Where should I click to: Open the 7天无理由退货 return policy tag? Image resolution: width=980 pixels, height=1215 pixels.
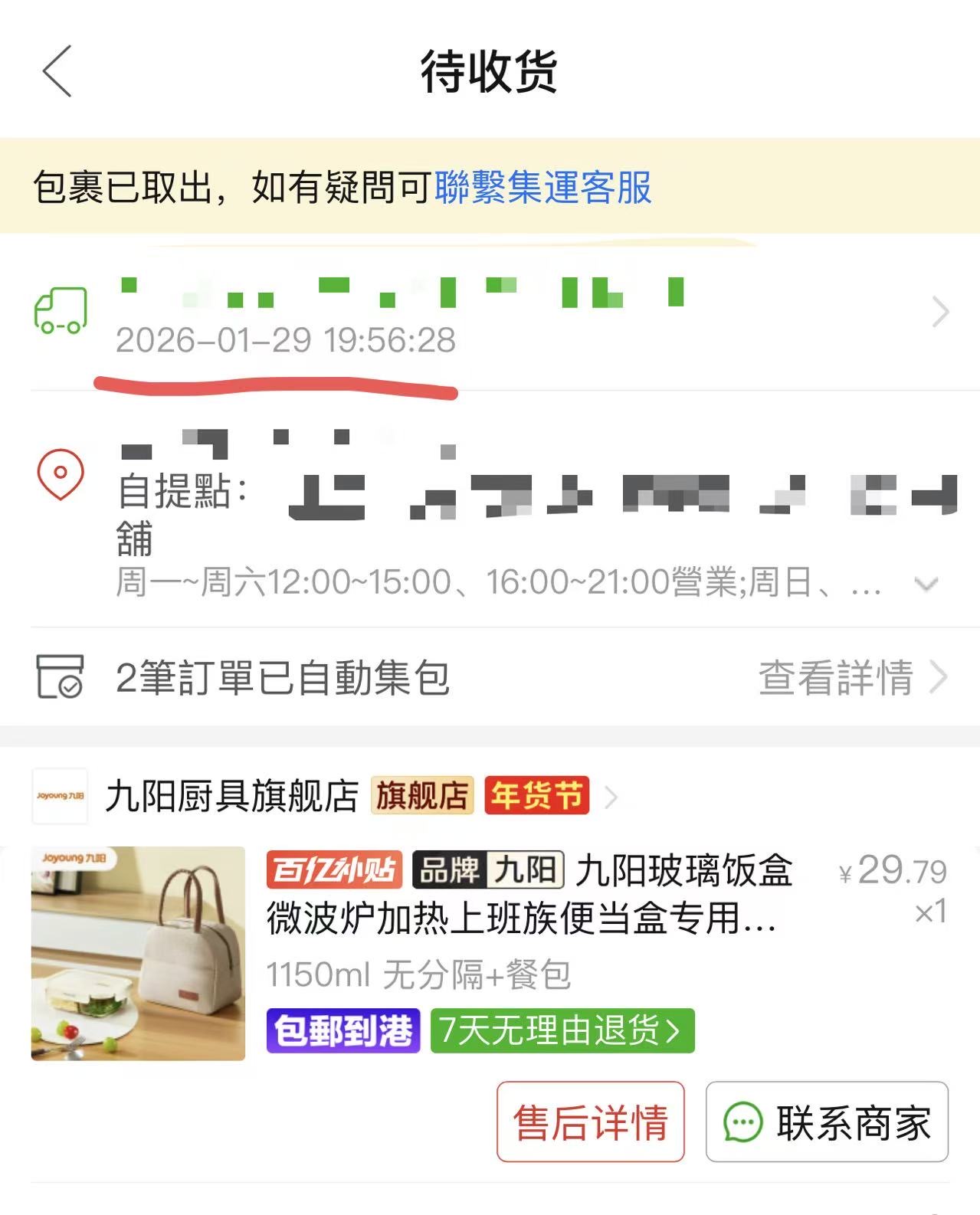point(562,1033)
